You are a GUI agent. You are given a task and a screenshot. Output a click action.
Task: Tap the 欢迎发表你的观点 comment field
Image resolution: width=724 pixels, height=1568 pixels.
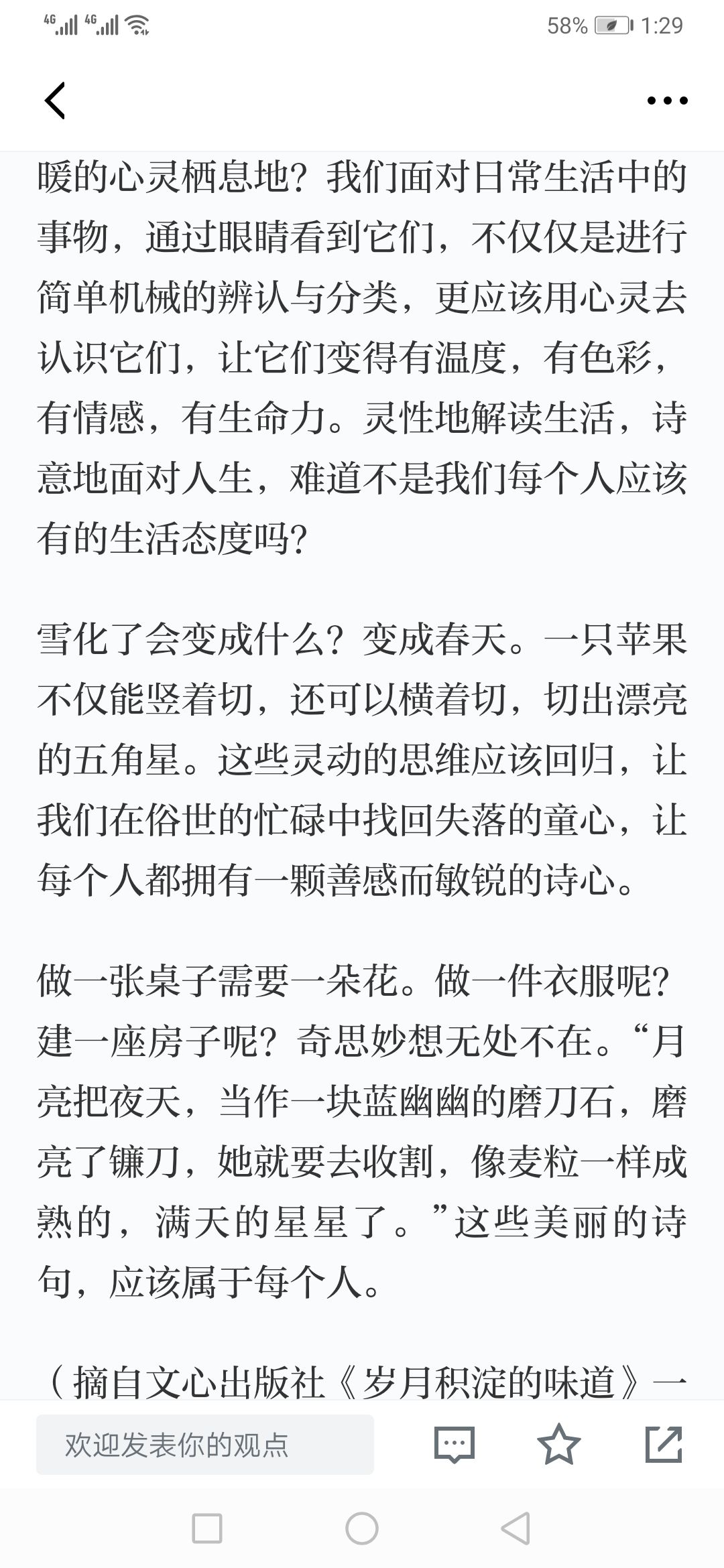coord(204,1444)
